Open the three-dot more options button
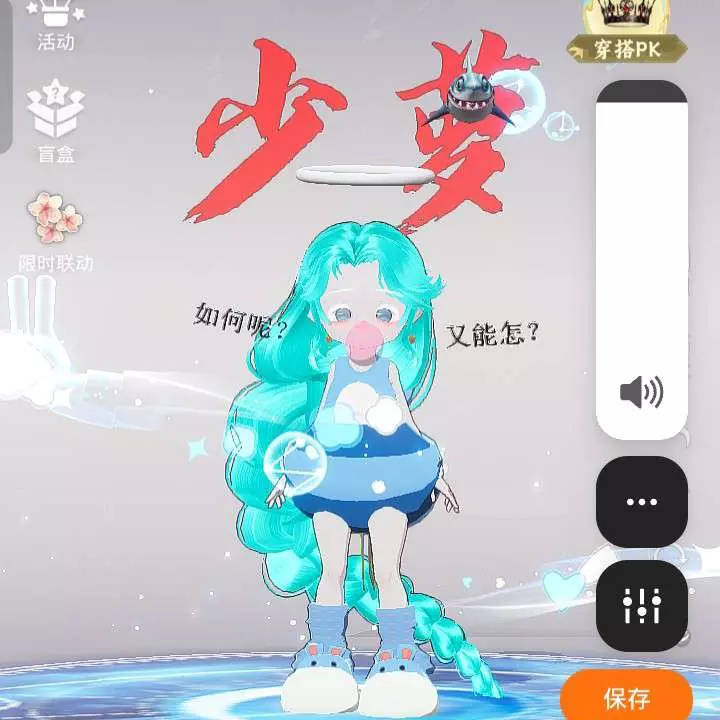This screenshot has width=720, height=720. [x=641, y=502]
